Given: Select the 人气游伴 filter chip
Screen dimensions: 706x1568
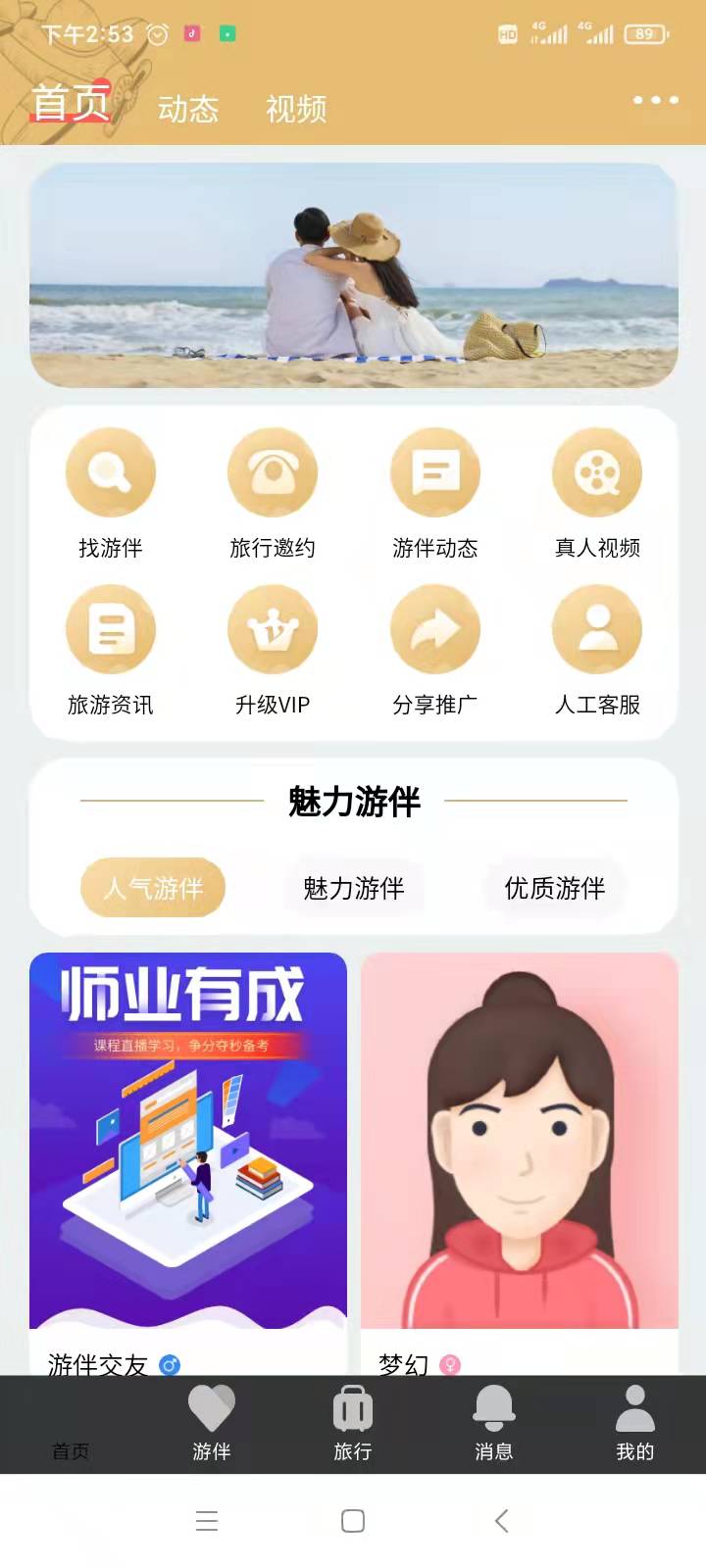Looking at the screenshot, I should pos(153,888).
